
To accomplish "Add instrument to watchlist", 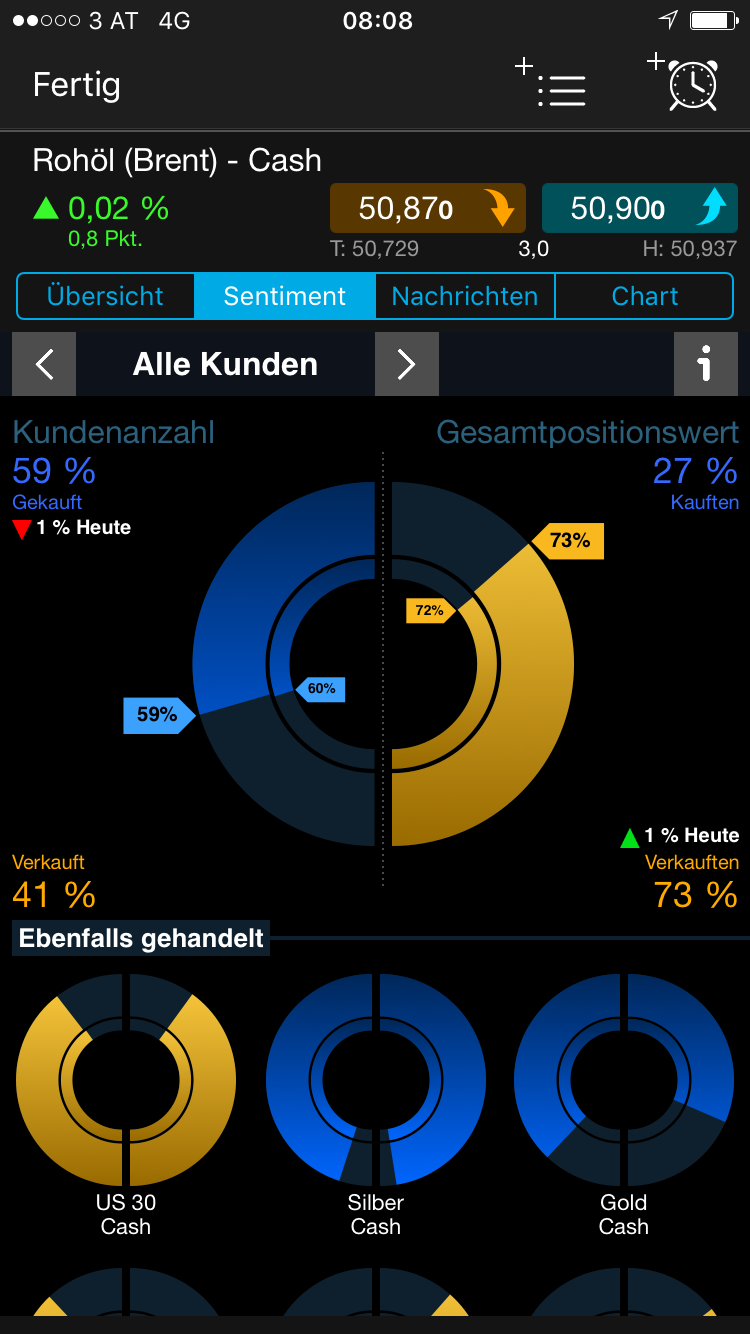I will (552, 84).
